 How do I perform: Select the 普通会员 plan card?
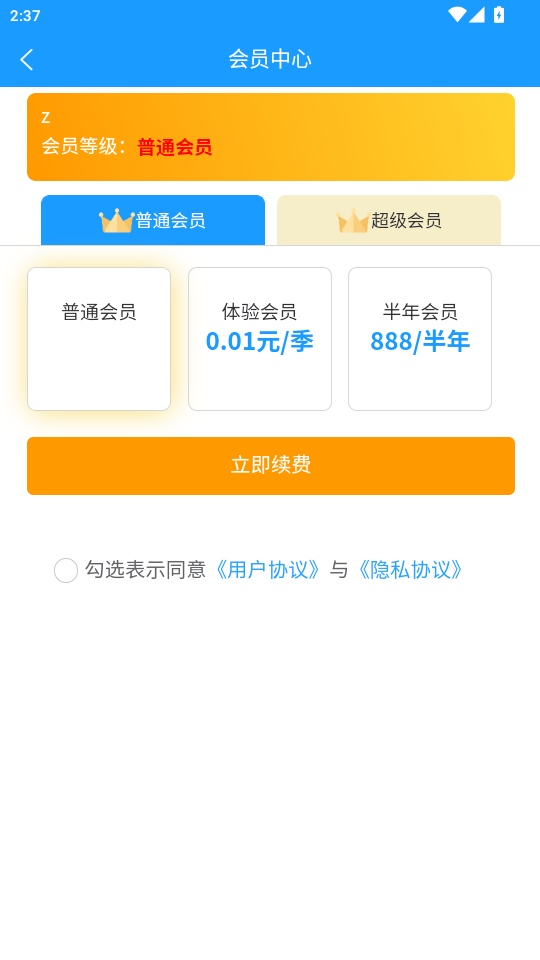(x=99, y=339)
